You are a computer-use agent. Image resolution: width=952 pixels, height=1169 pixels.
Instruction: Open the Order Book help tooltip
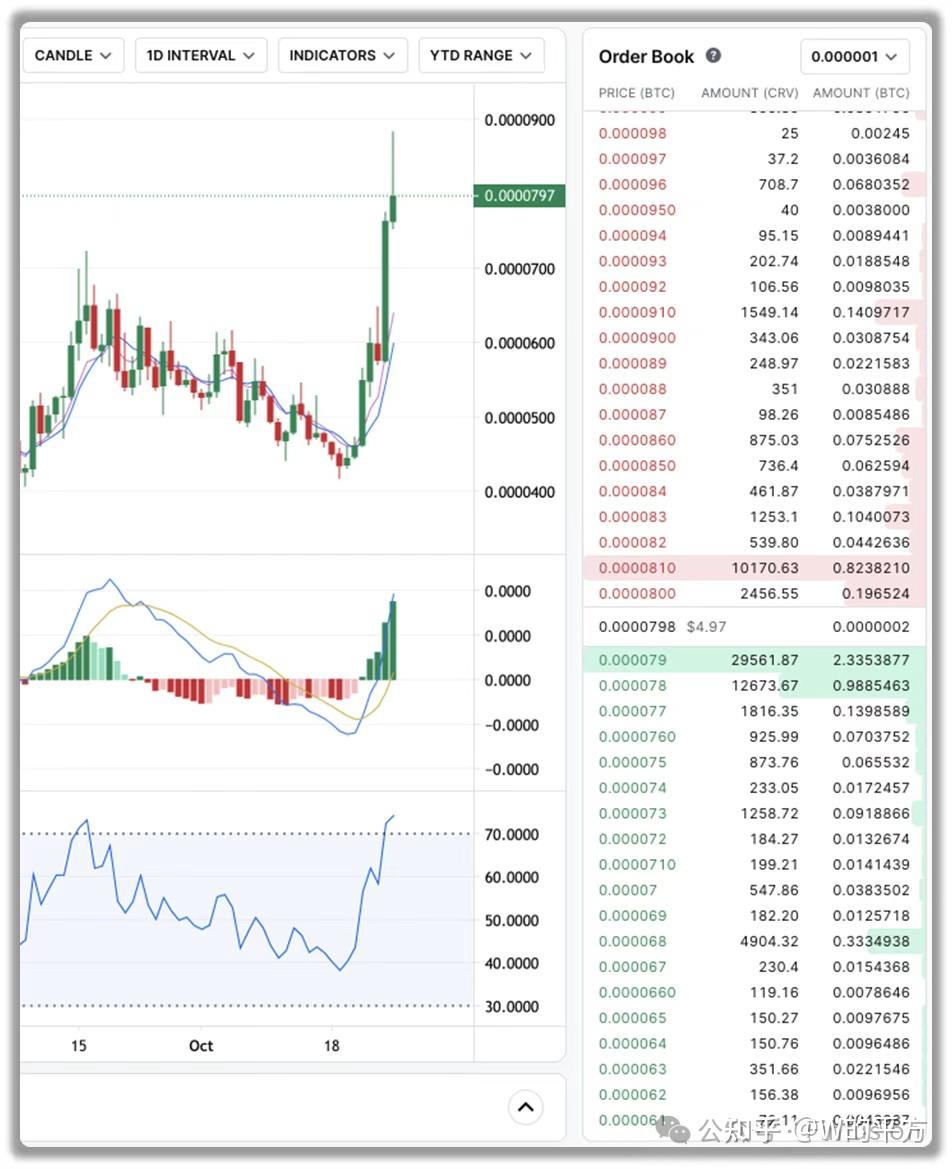click(713, 56)
